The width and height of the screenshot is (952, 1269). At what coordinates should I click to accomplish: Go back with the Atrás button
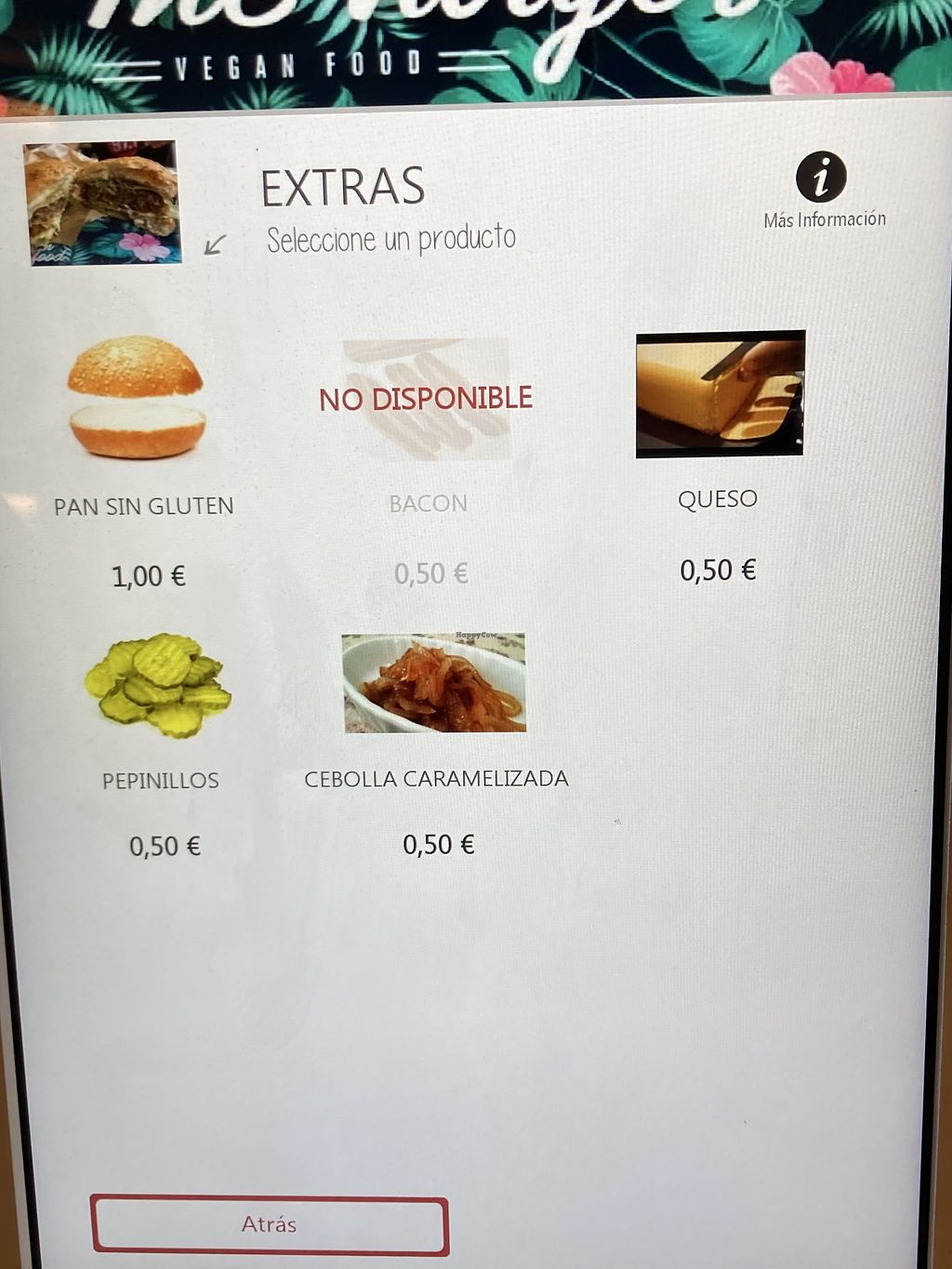tap(270, 1225)
